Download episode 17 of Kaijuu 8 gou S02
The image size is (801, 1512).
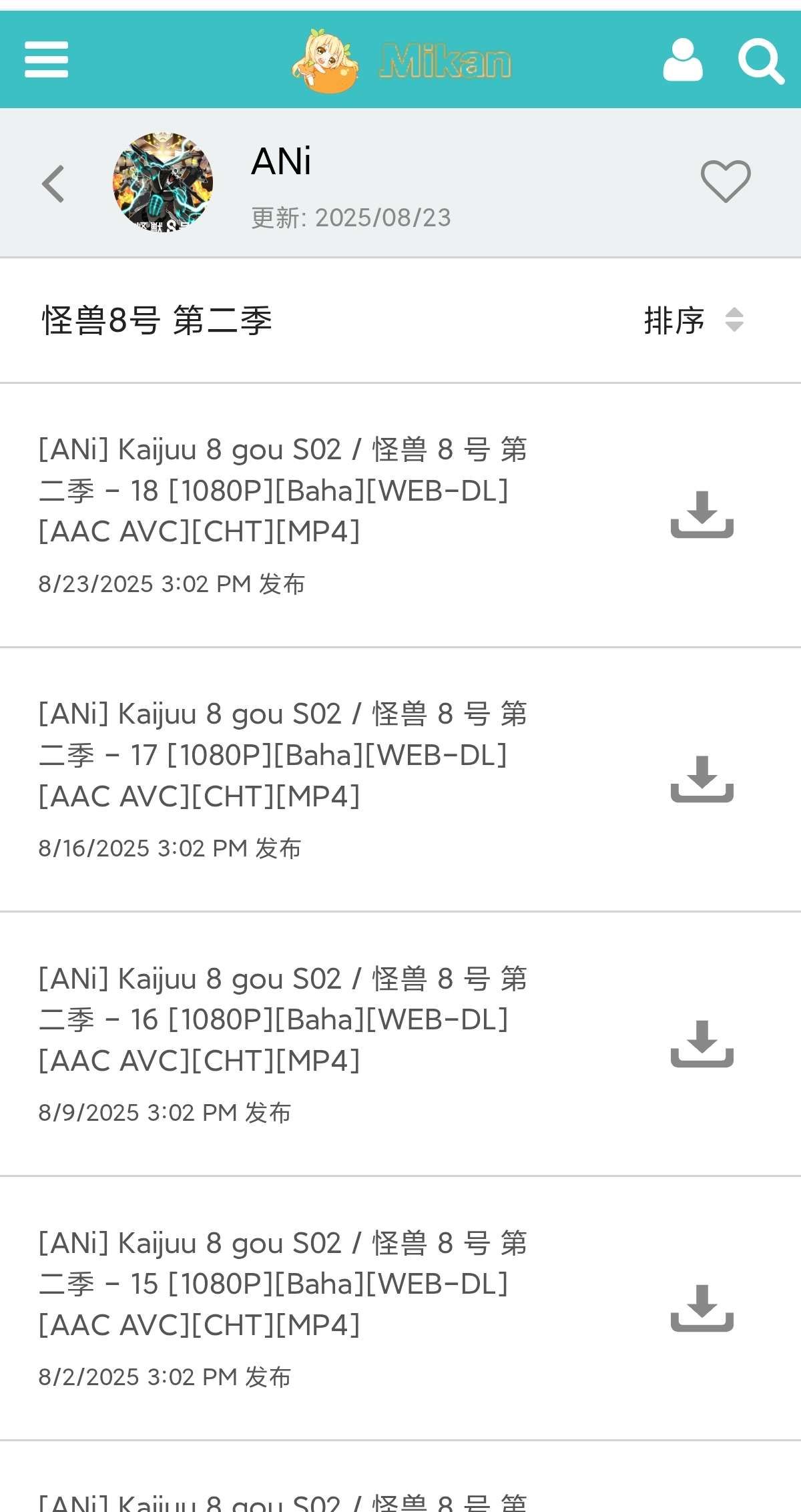pos(701,778)
